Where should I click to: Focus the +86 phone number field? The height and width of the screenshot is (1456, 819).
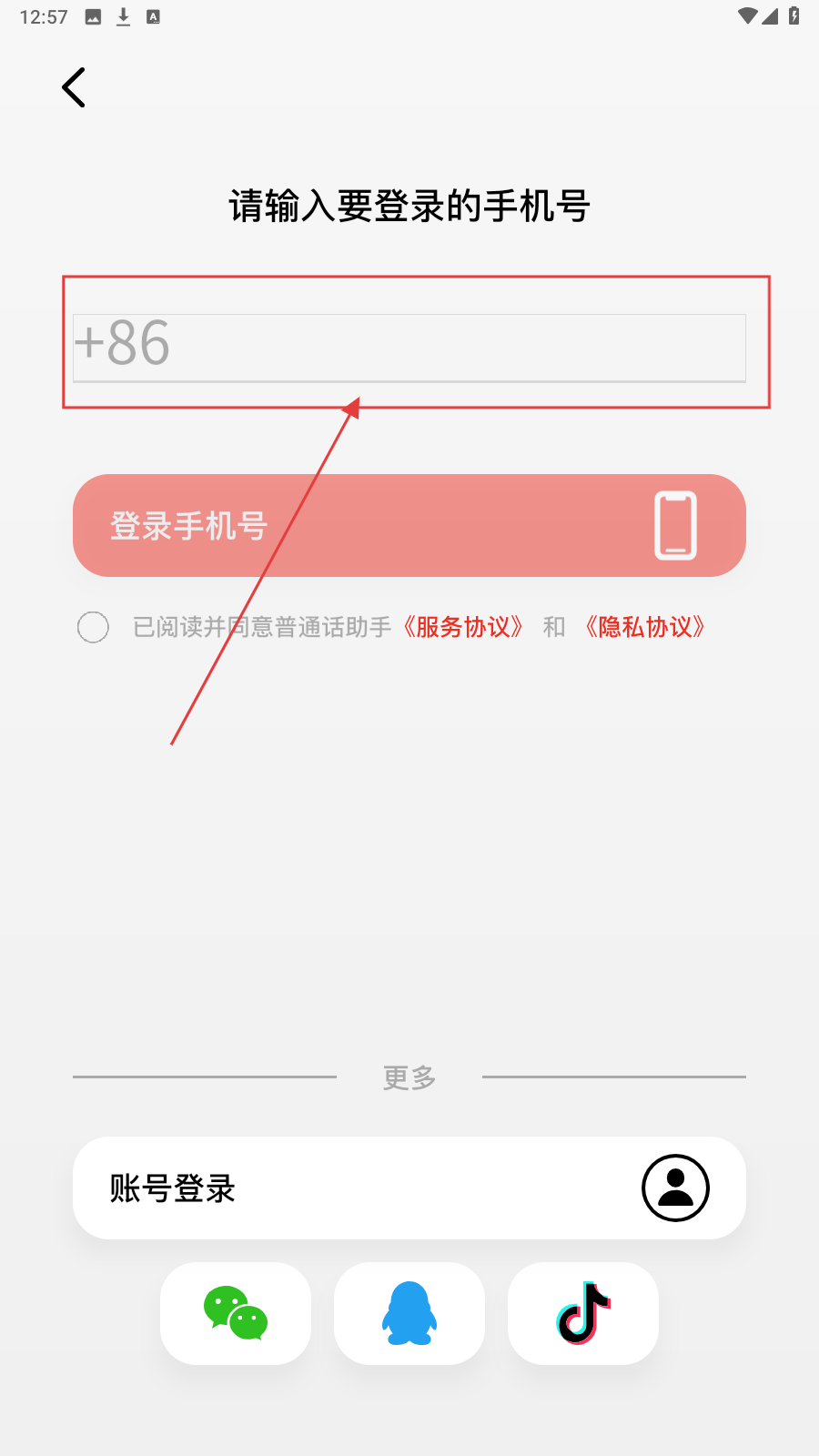[x=409, y=348]
